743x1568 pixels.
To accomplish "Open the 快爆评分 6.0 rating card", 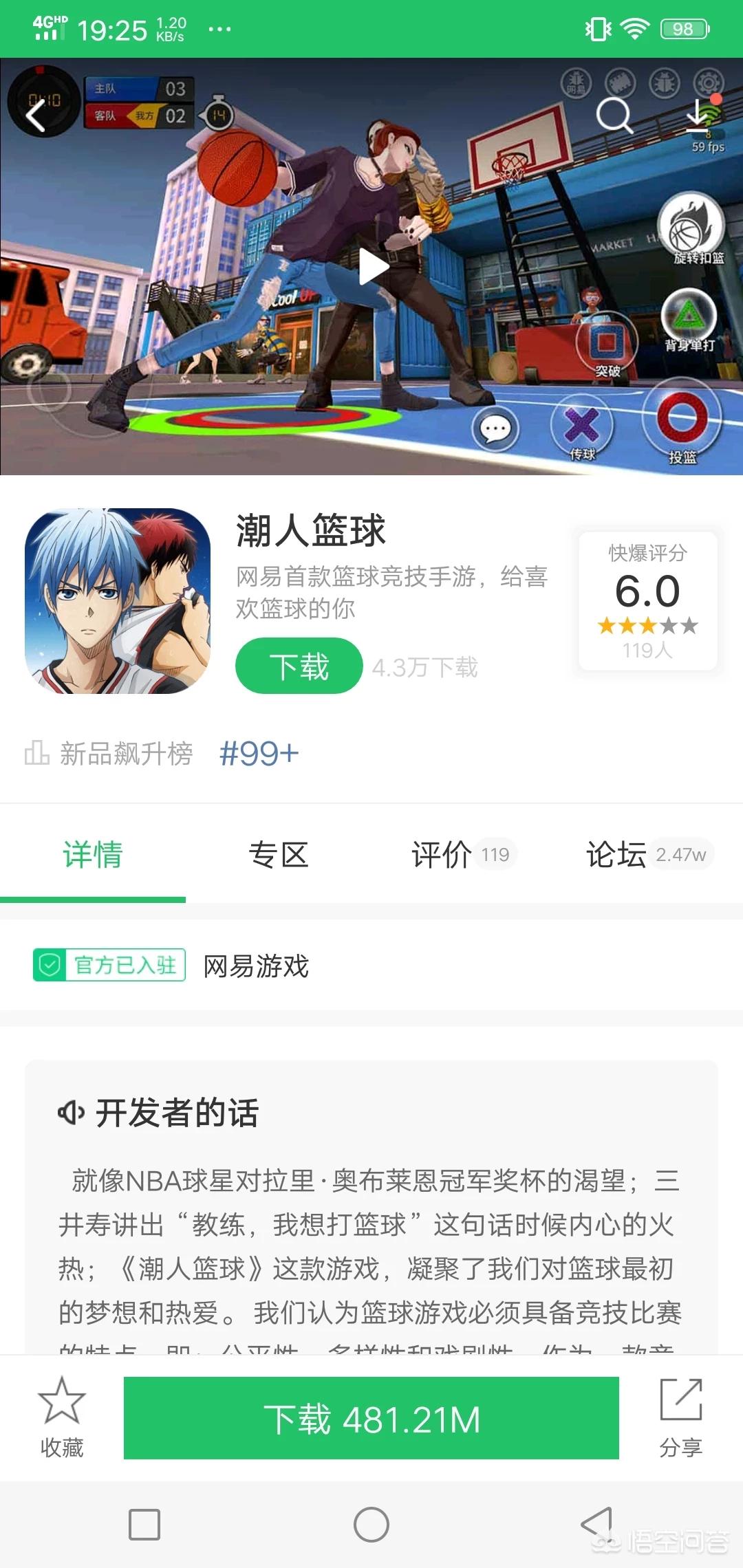I will pos(647,600).
